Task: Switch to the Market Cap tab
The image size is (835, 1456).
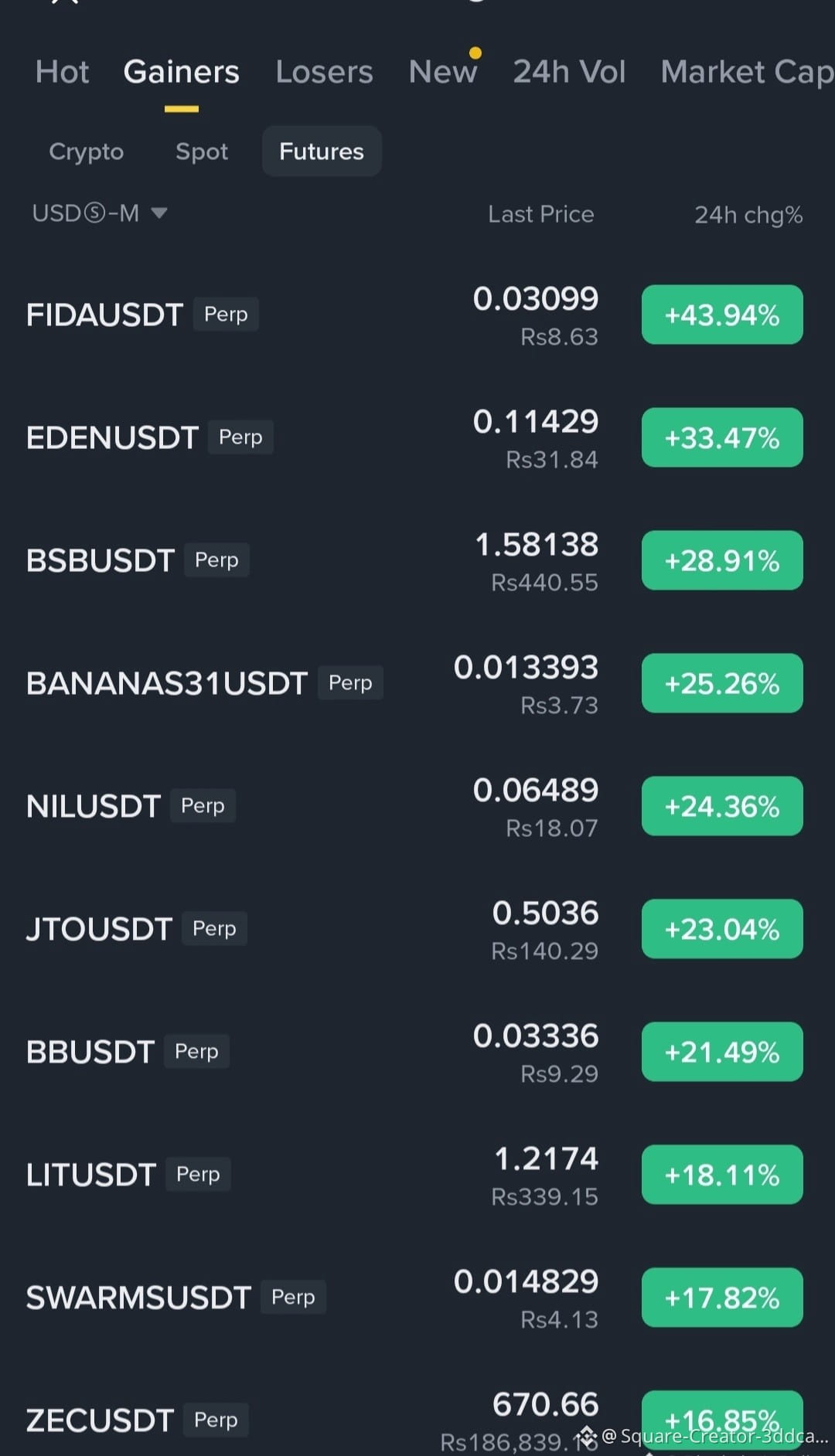Action: click(x=747, y=72)
